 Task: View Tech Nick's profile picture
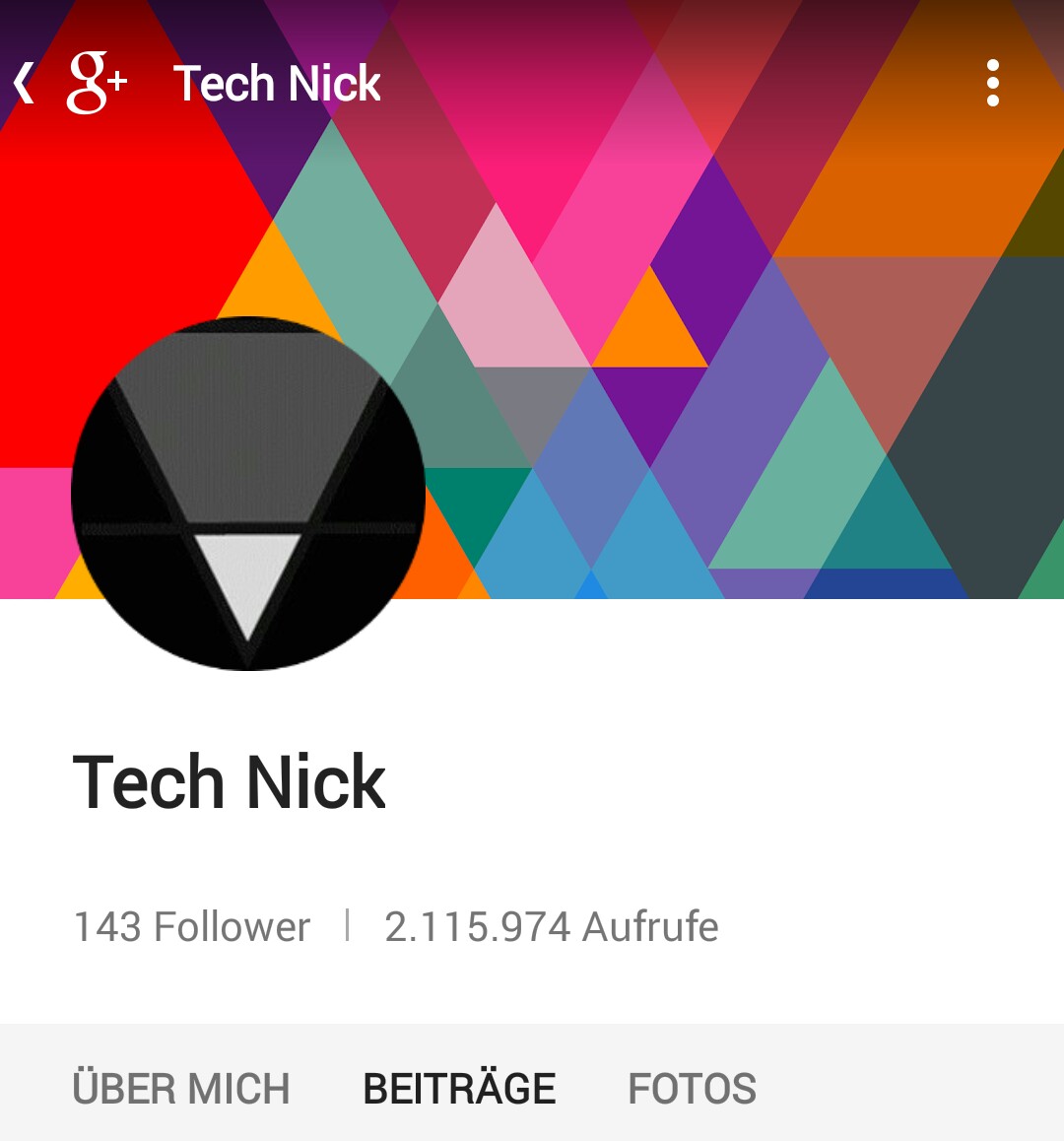click(248, 494)
